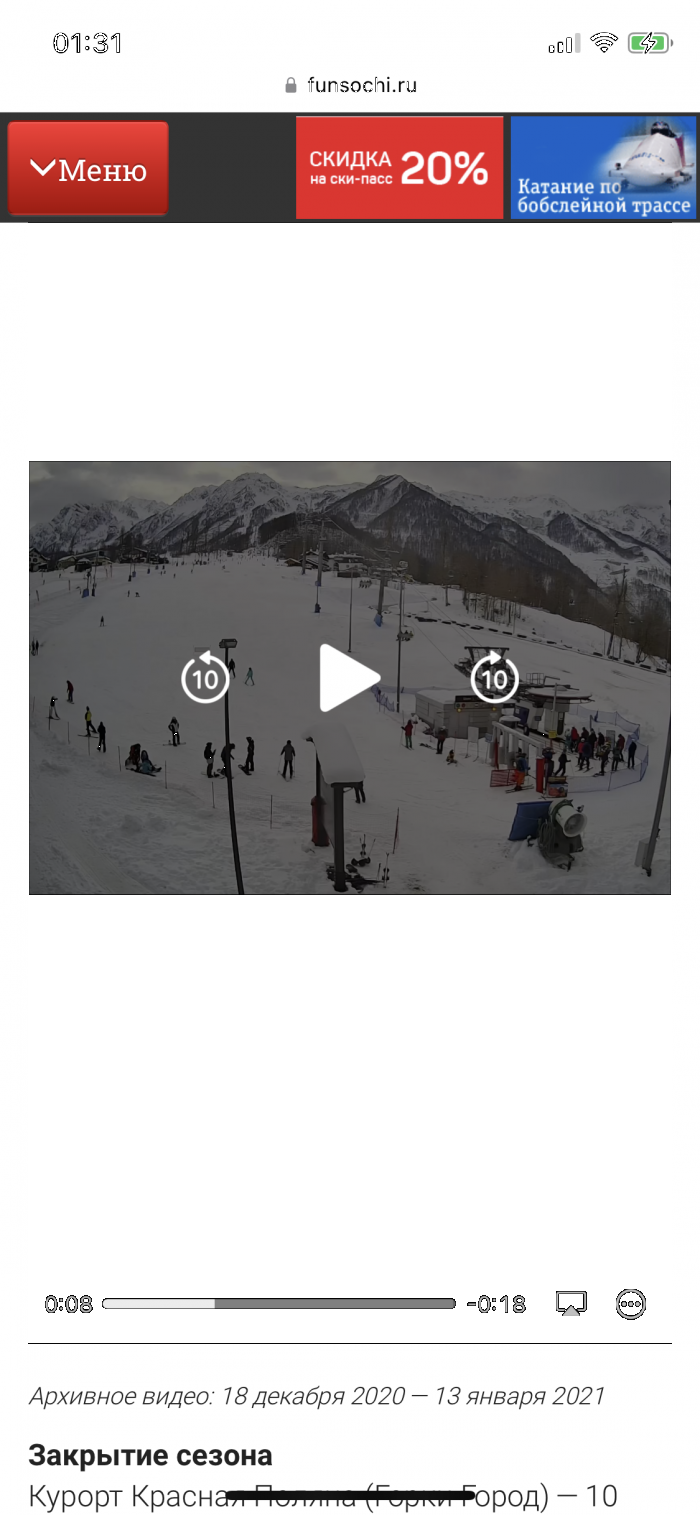700x1515 pixels.
Task: Open the Меню dropdown button
Action: pos(88,169)
